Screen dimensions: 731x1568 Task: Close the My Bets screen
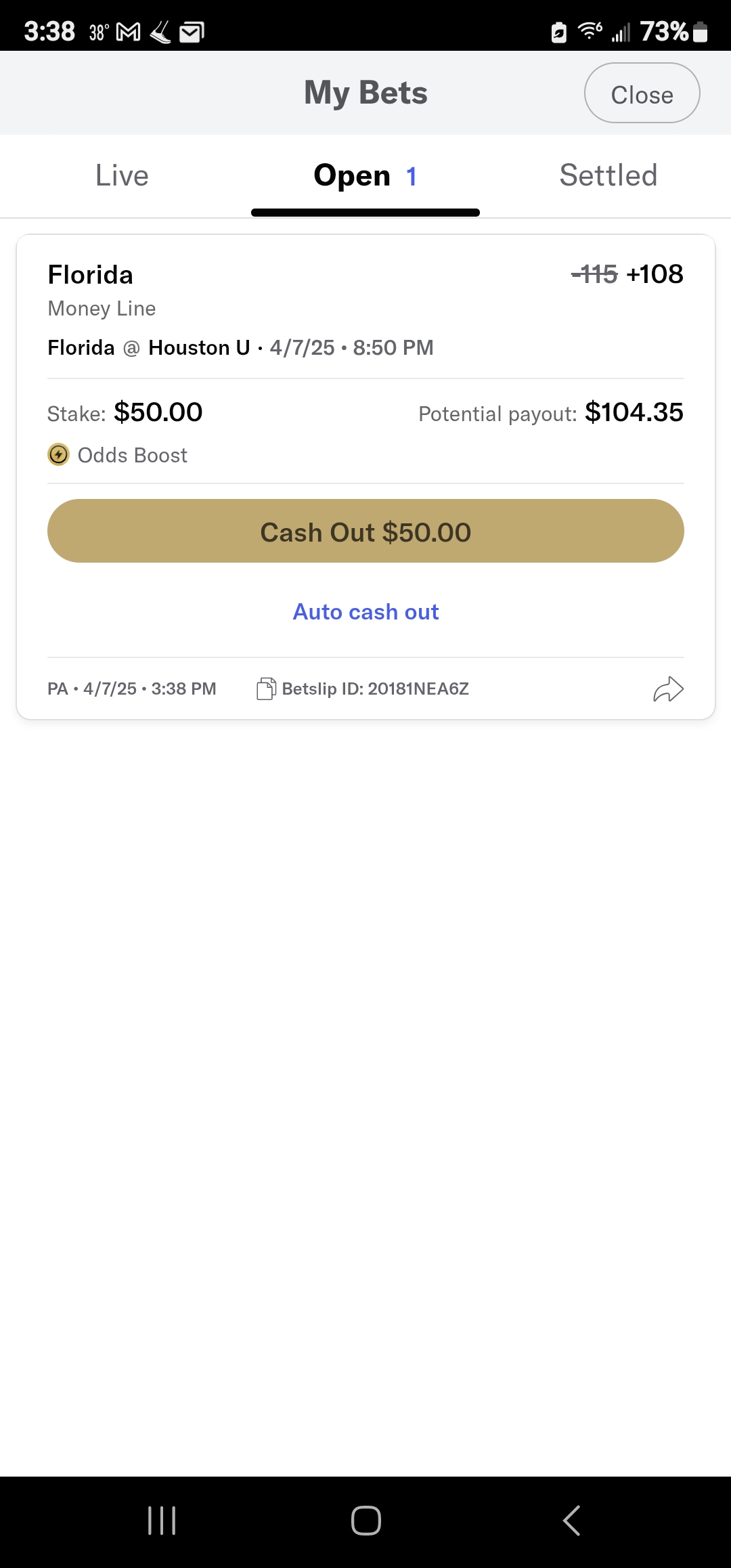pos(642,93)
